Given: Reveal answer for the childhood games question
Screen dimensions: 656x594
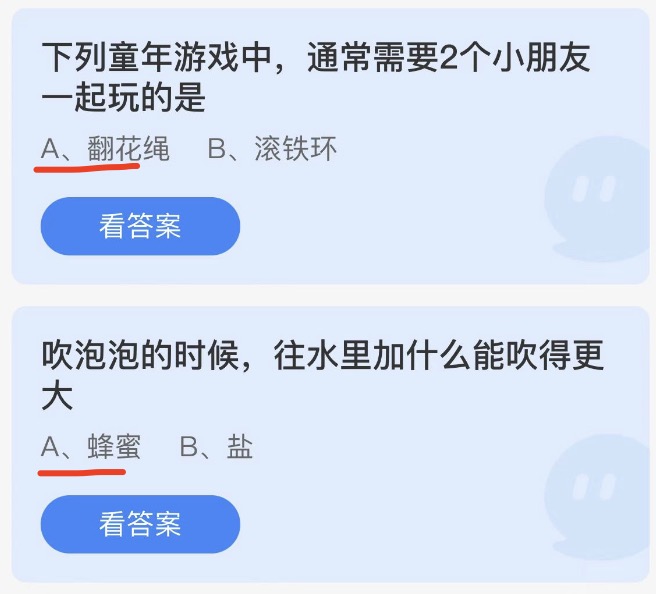Looking at the screenshot, I should [140, 226].
